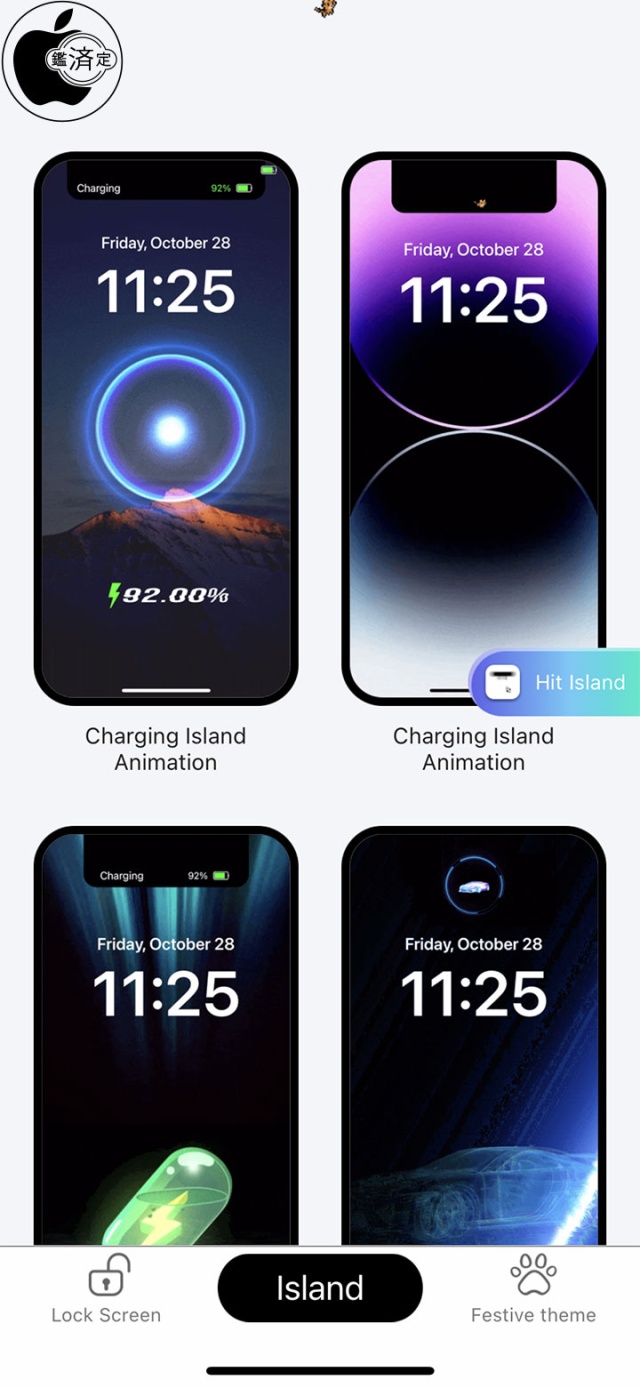Open the green battery capsule animation
640x1388 pixels.
[166, 1040]
